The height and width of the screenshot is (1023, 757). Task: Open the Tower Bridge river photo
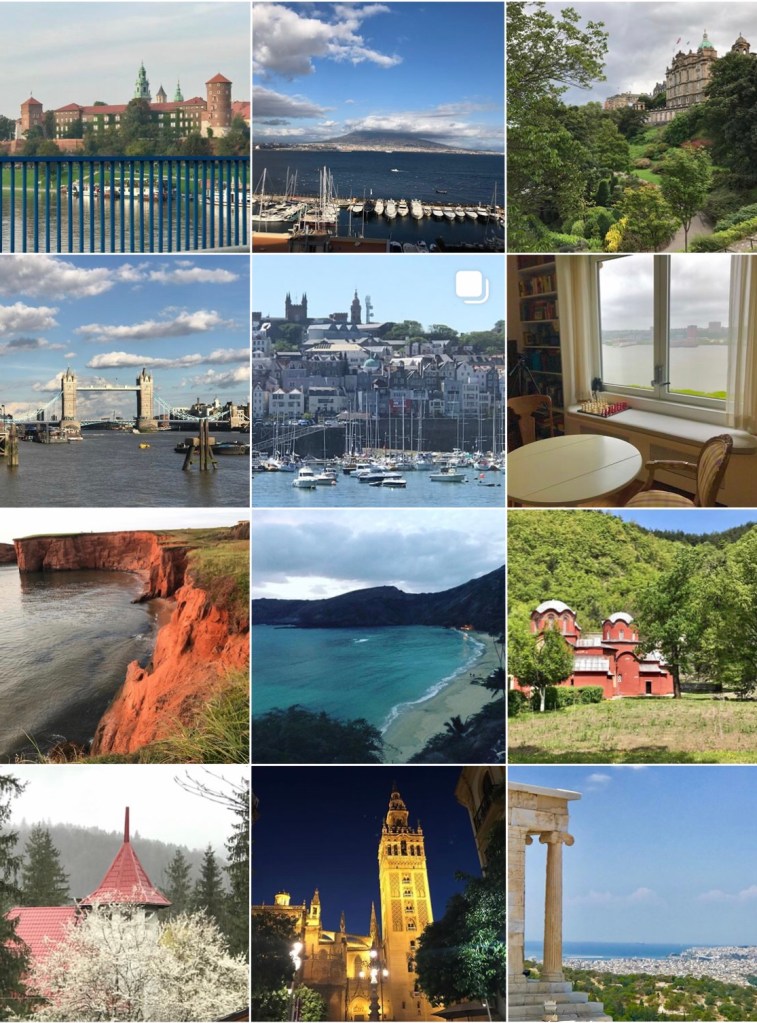(125, 380)
